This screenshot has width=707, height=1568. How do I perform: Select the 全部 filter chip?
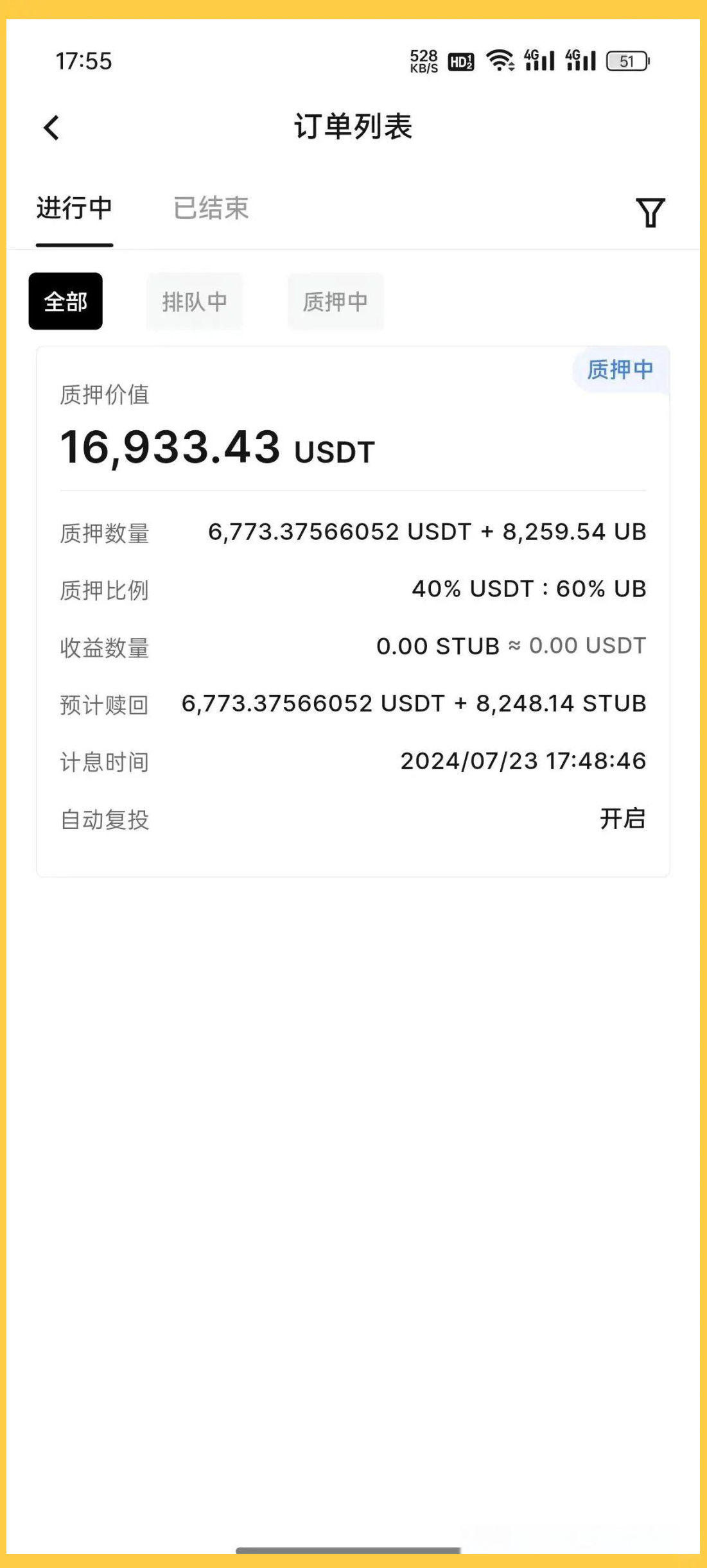click(65, 302)
